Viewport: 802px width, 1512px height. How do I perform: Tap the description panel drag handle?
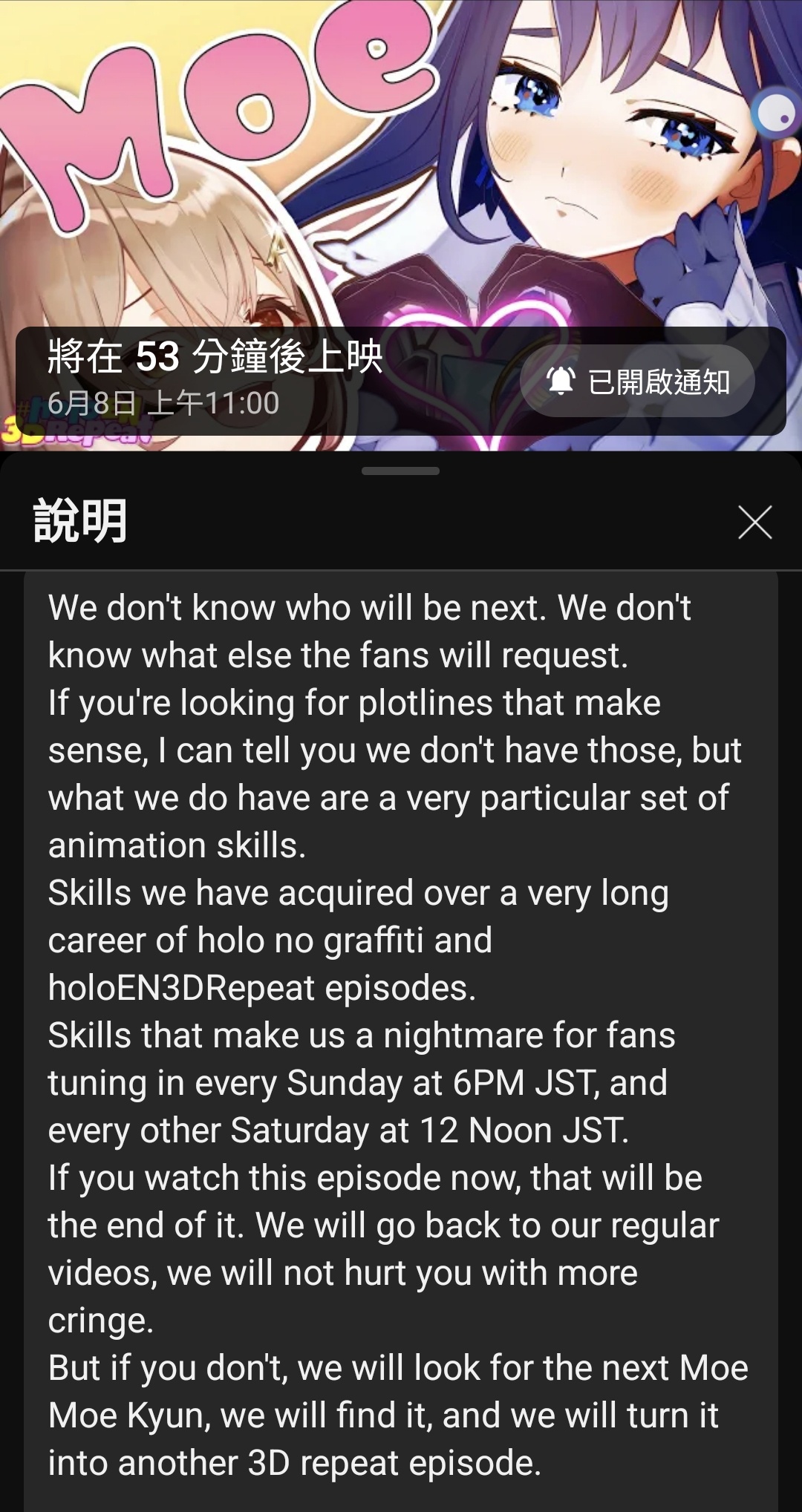[x=400, y=471]
